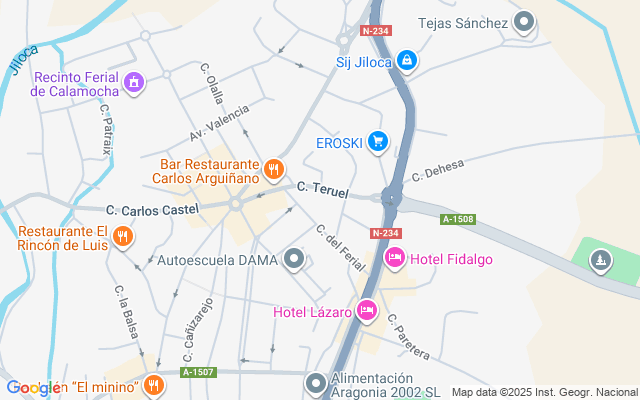Select the Sij Jiloca shopping marker
This screenshot has height=400, width=640.
pyautogui.click(x=407, y=61)
